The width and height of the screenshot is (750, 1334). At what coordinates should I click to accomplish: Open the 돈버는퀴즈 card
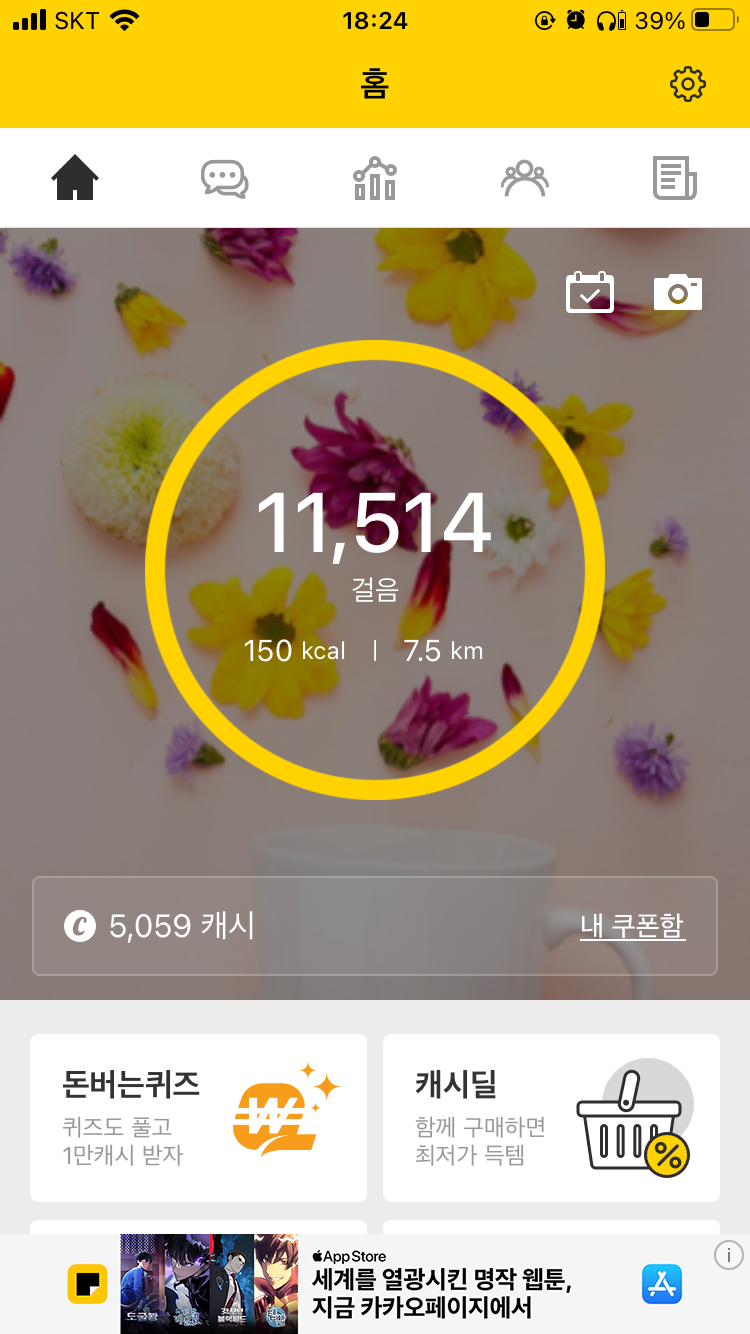pos(198,1117)
